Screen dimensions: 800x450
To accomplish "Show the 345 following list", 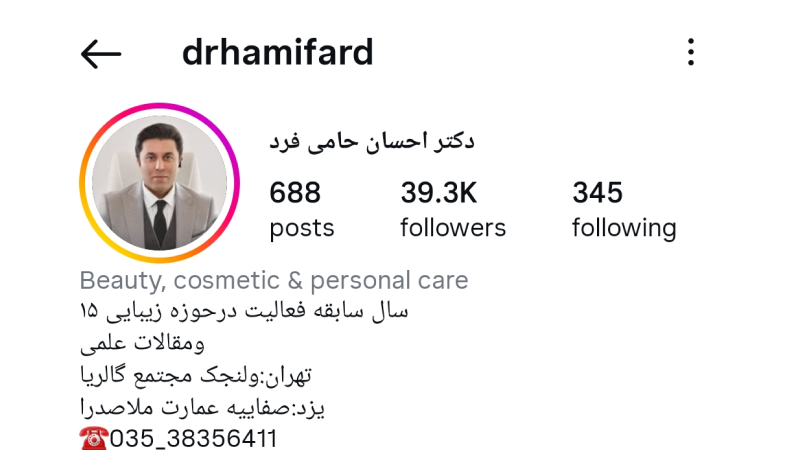I will 623,209.
